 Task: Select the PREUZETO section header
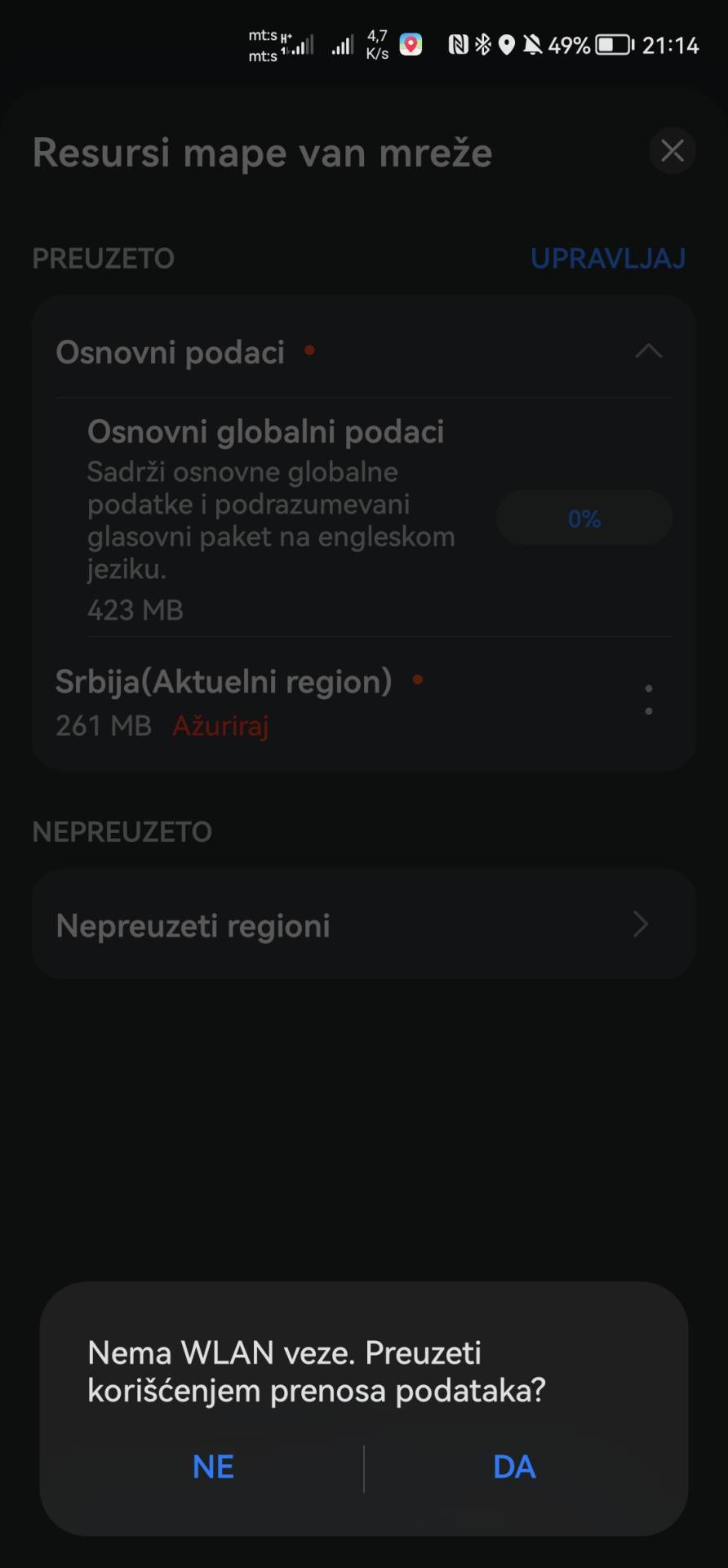click(104, 258)
